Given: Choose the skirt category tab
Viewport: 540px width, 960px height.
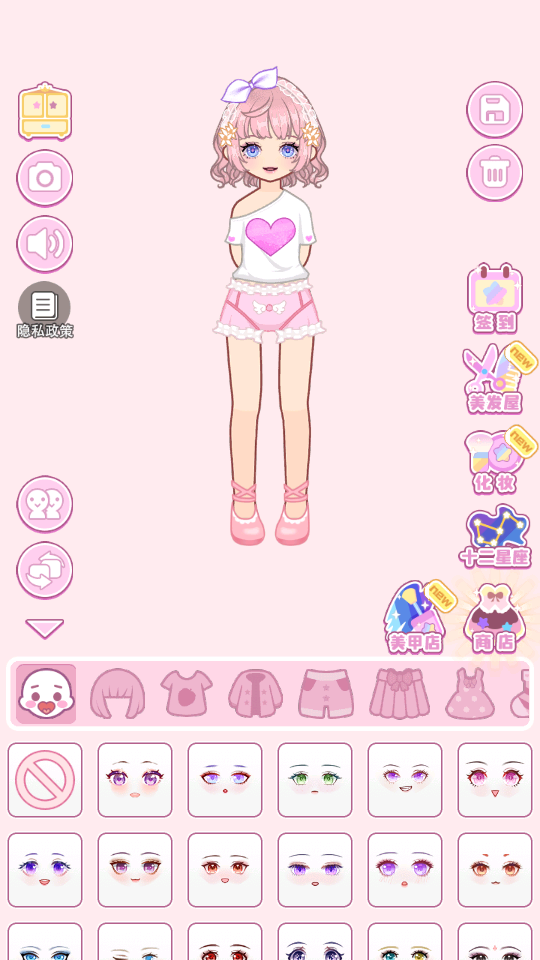Looking at the screenshot, I should (x=399, y=693).
